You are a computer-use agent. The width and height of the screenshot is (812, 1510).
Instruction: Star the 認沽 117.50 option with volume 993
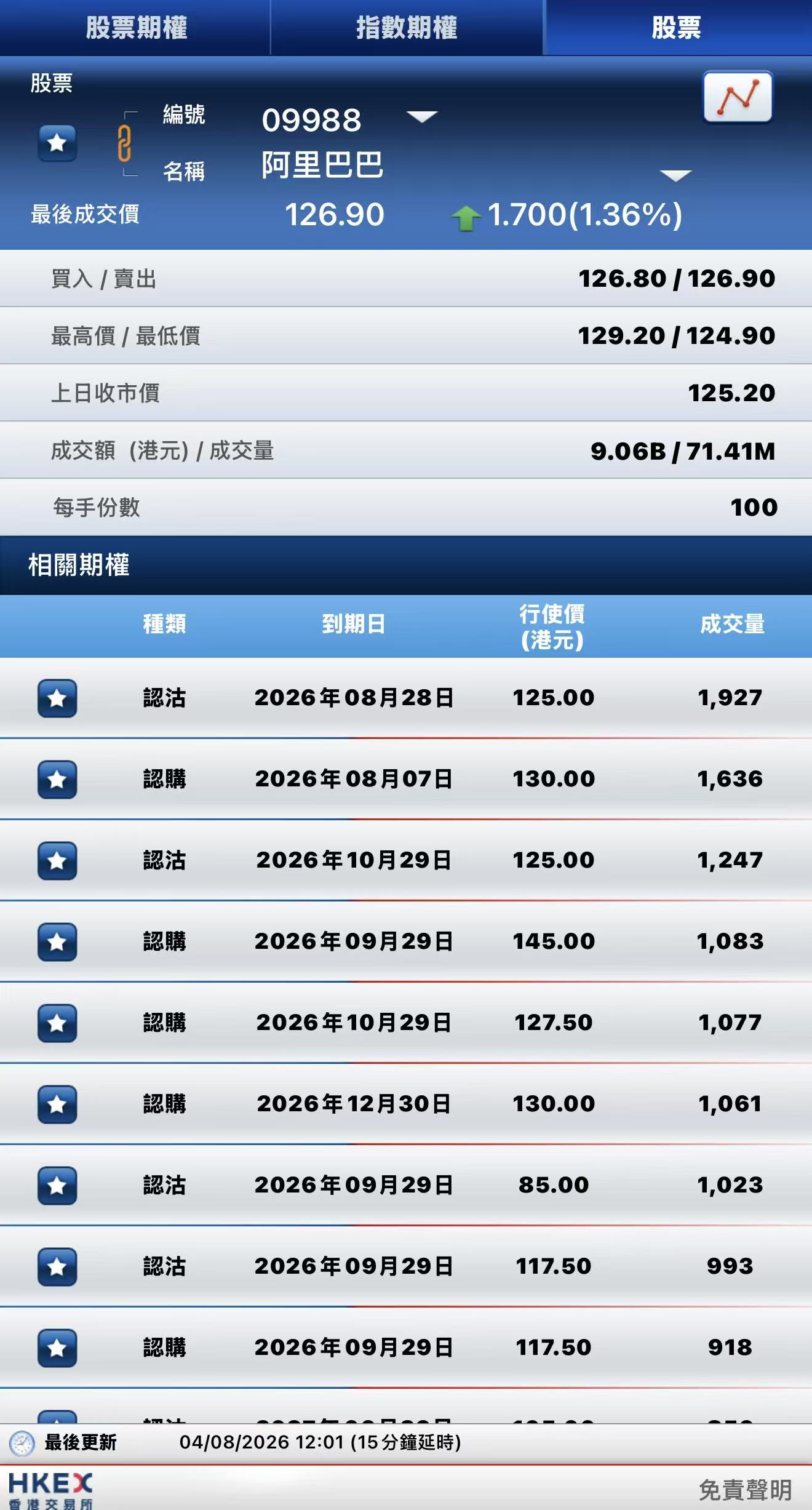tap(57, 1266)
